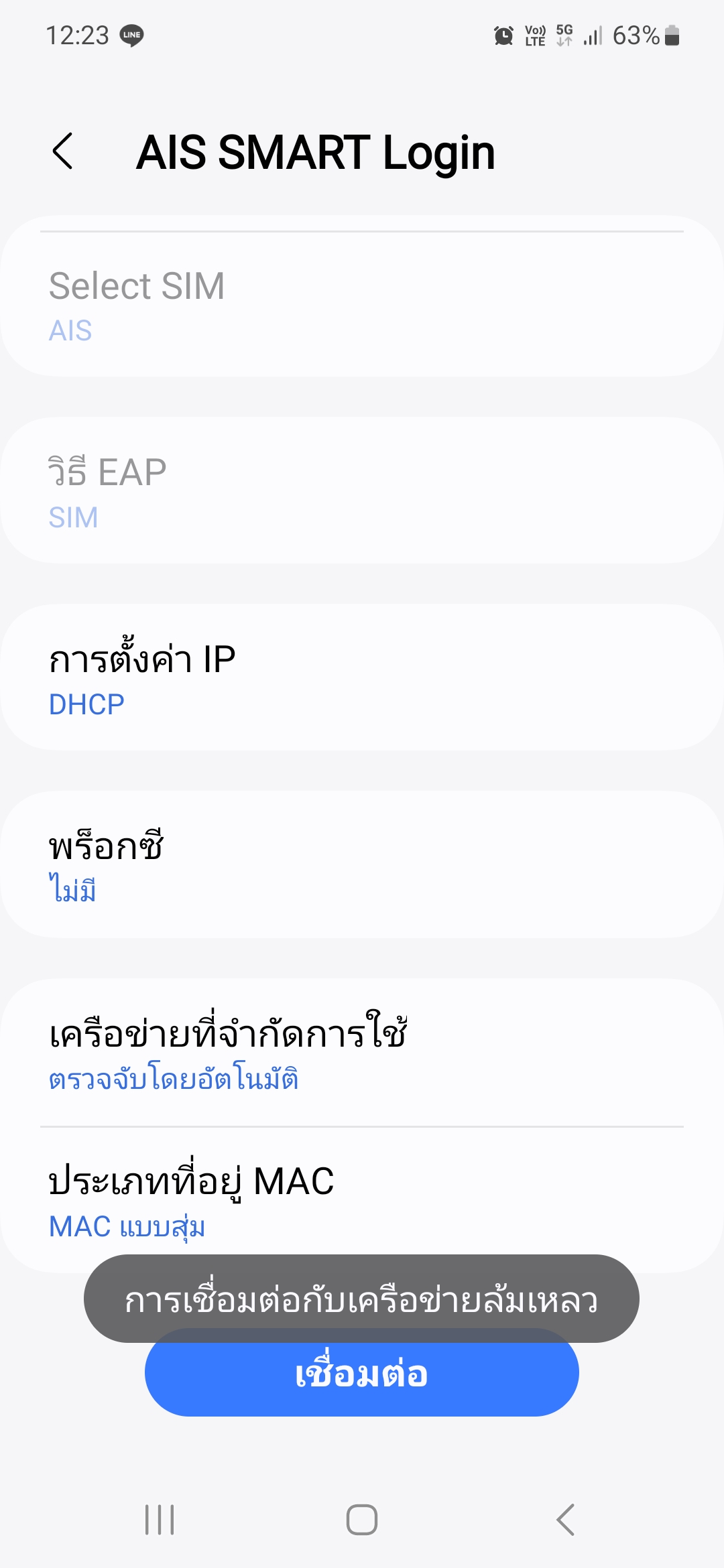Open เครือข่ายที่จำกัดการใช้ option

click(362, 1053)
